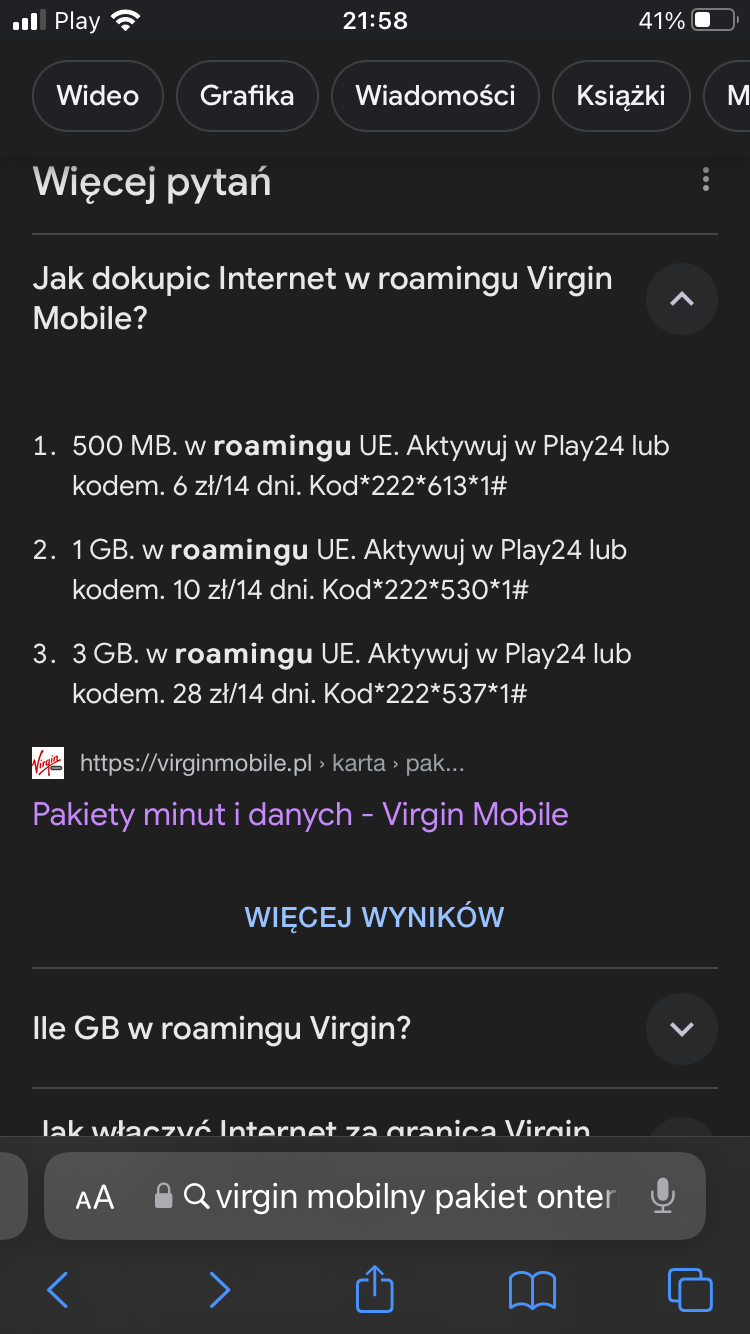
Task: Open the AA reader and text size menu
Action: tap(95, 1197)
